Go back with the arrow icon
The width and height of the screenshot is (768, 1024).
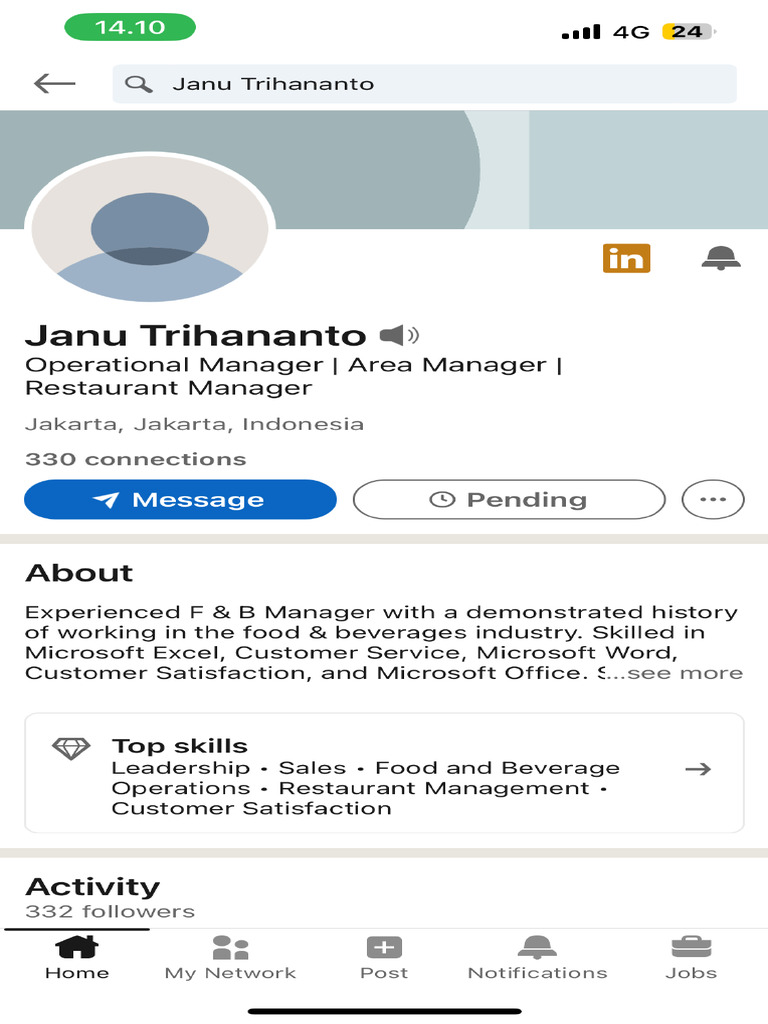(x=55, y=84)
